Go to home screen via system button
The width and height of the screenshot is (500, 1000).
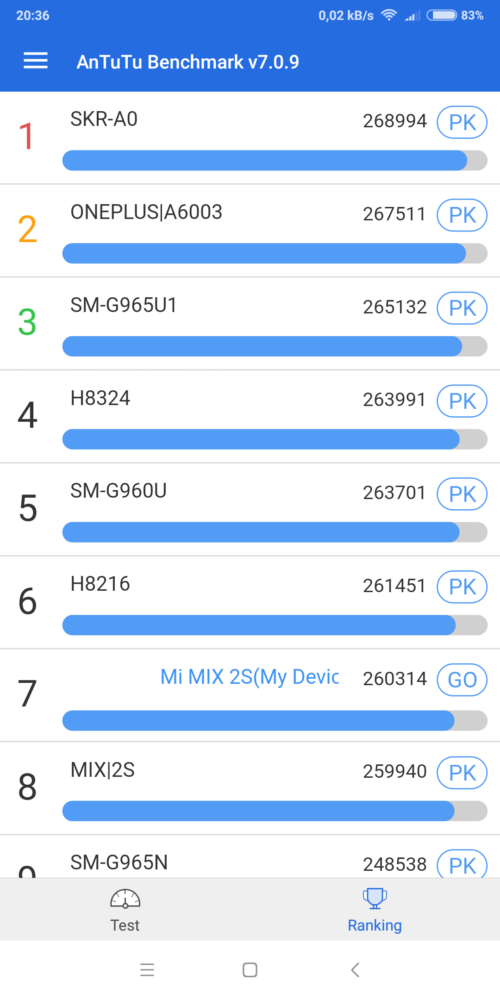[x=250, y=970]
